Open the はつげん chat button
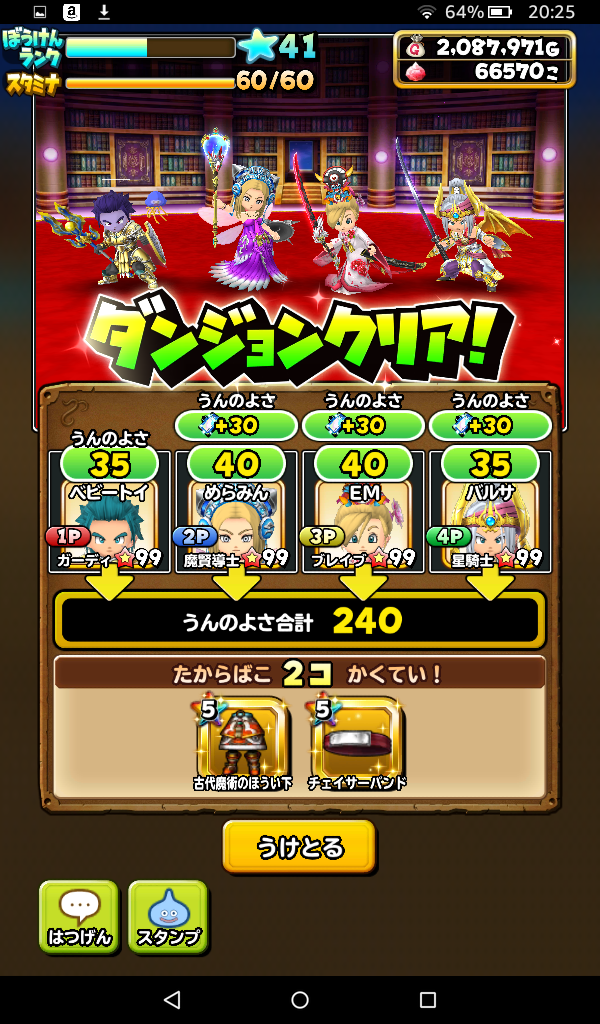Screen dimensions: 600x1024 (x=79, y=916)
